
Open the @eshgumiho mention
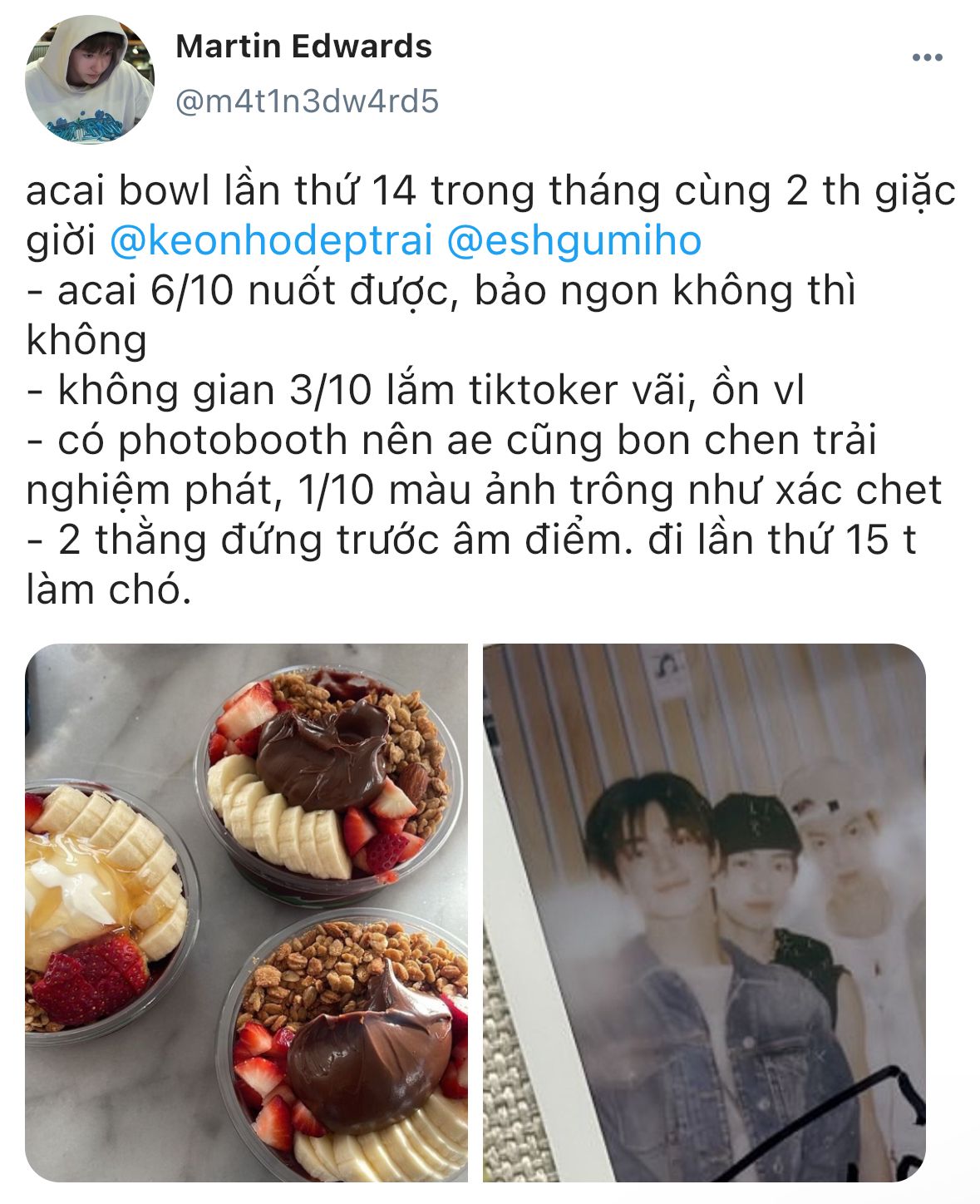point(574,241)
